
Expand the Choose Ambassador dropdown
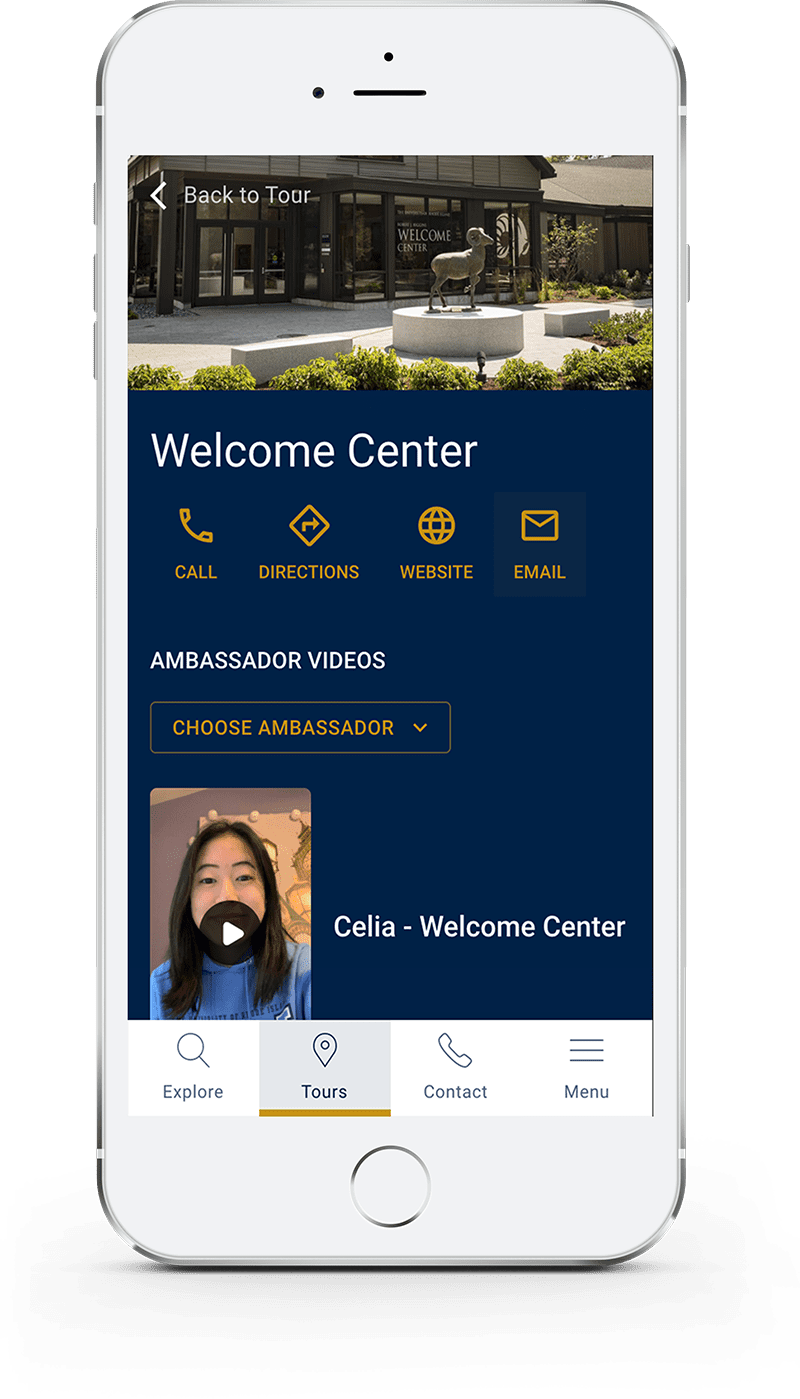(x=300, y=728)
